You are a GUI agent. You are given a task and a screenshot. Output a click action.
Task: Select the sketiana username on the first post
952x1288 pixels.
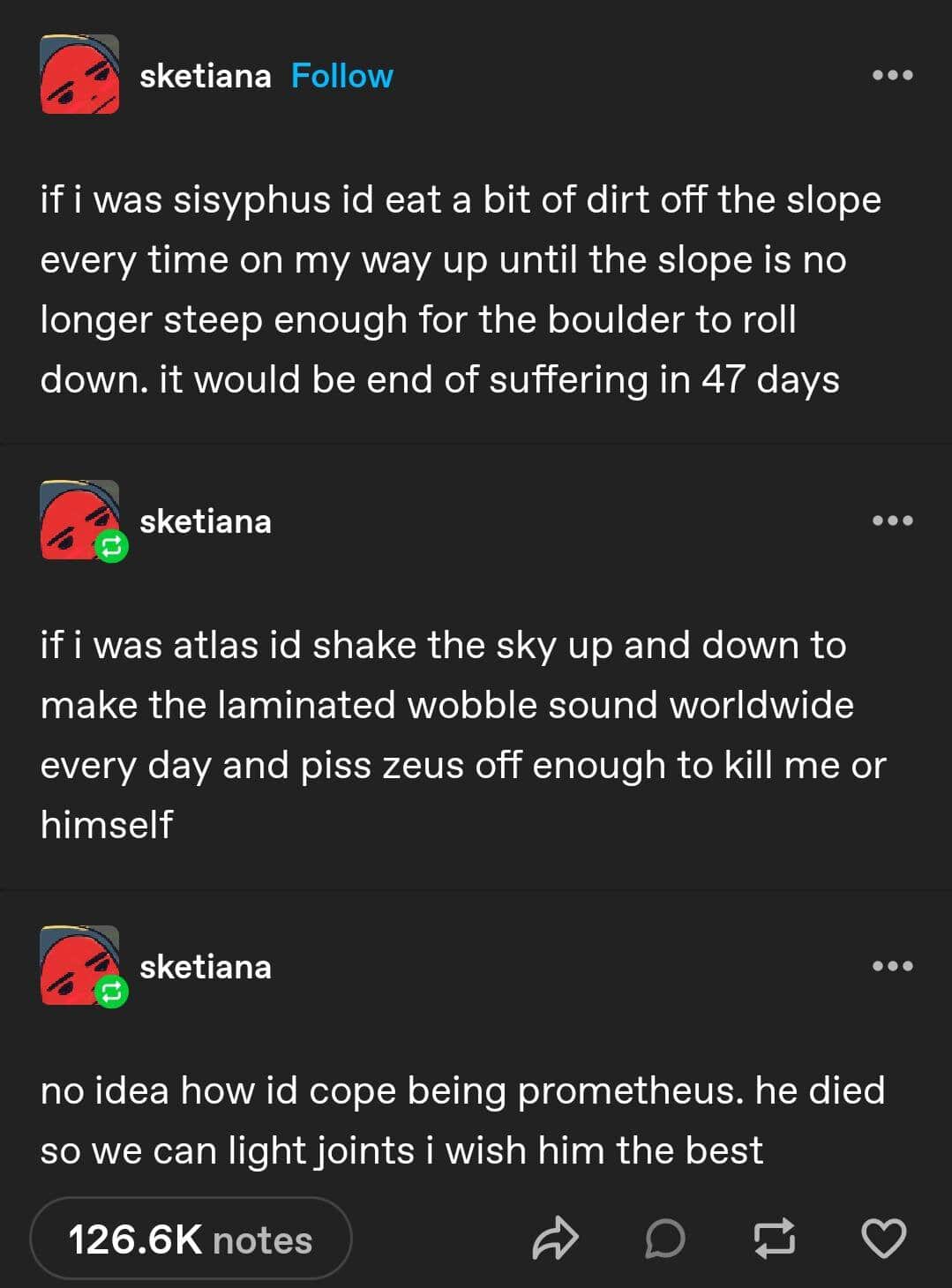(x=206, y=75)
